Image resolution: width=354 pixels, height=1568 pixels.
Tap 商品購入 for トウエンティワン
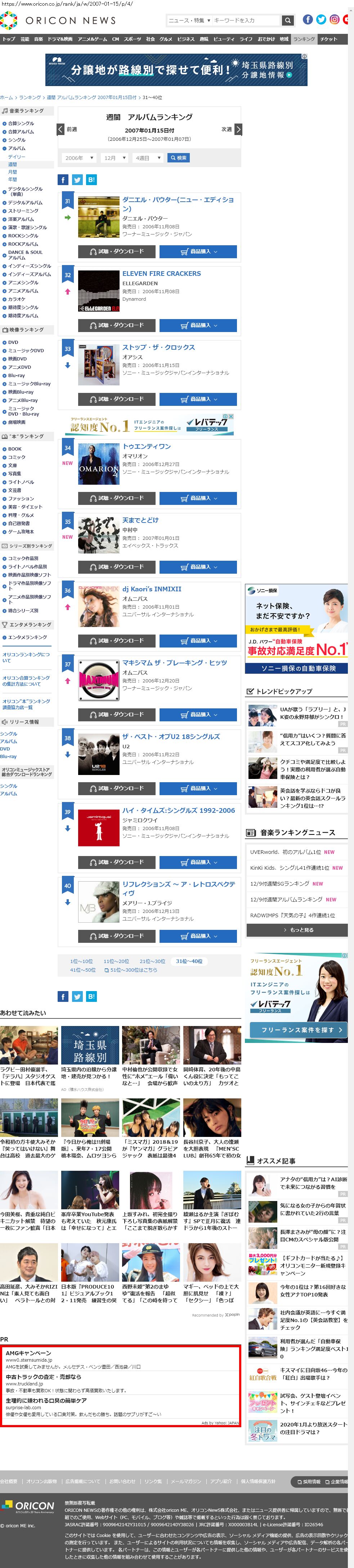click(x=198, y=498)
